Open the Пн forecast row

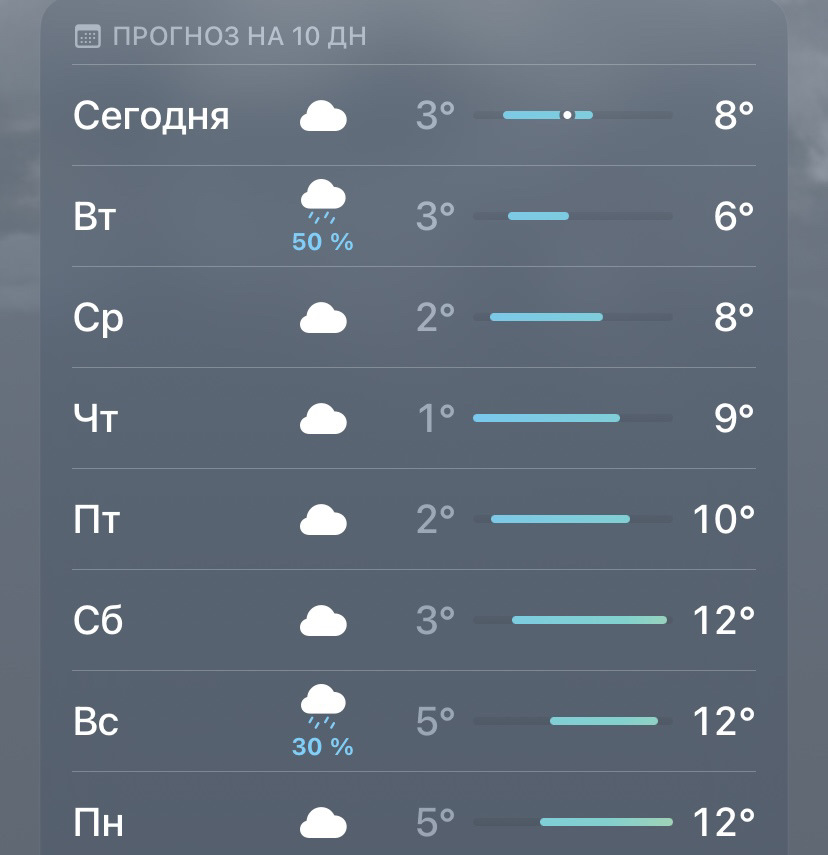click(x=413, y=822)
